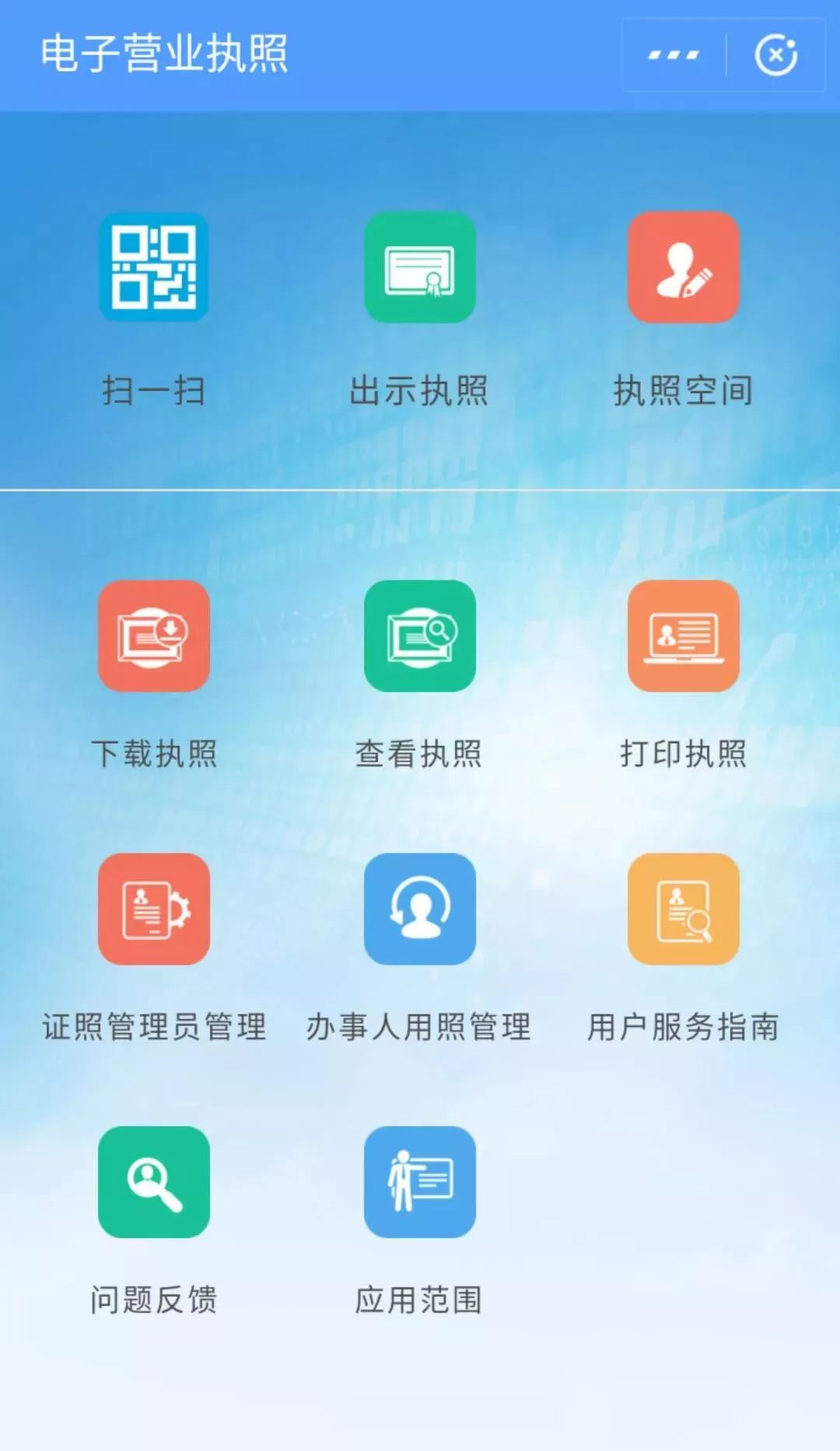This screenshot has height=1451, width=840.
Task: Open 用户服务指南
Action: pos(684,909)
